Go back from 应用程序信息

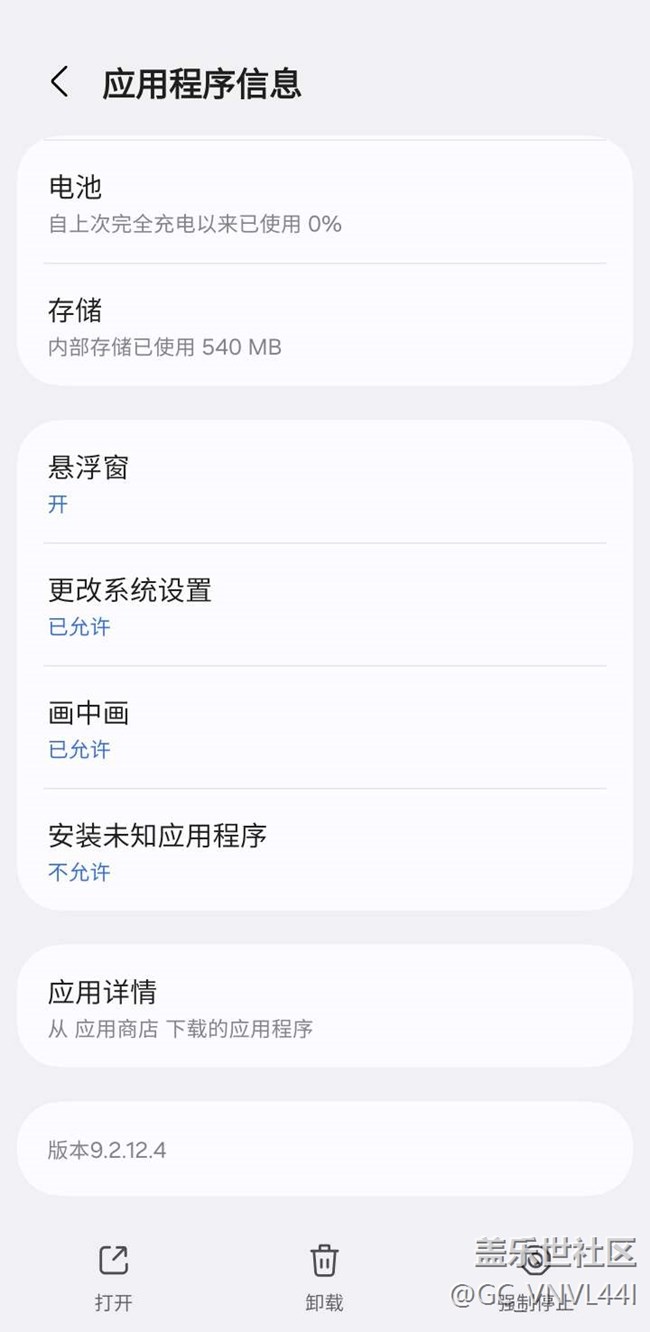60,82
